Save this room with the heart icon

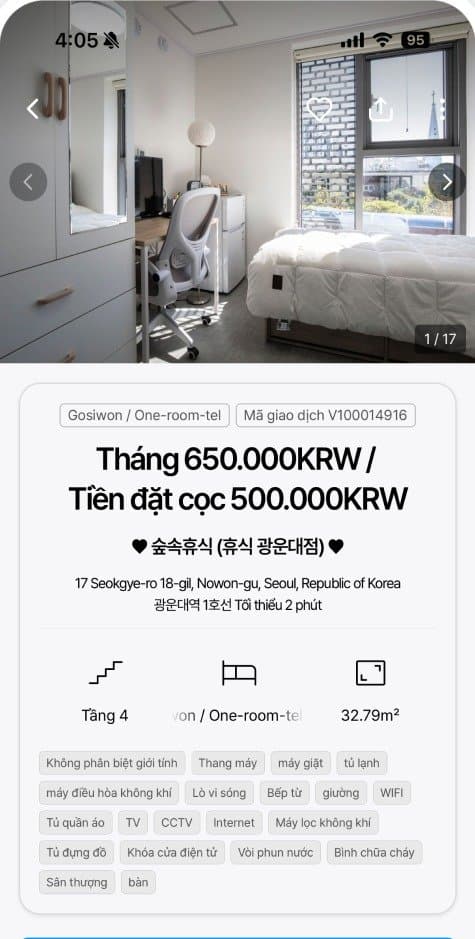point(319,109)
